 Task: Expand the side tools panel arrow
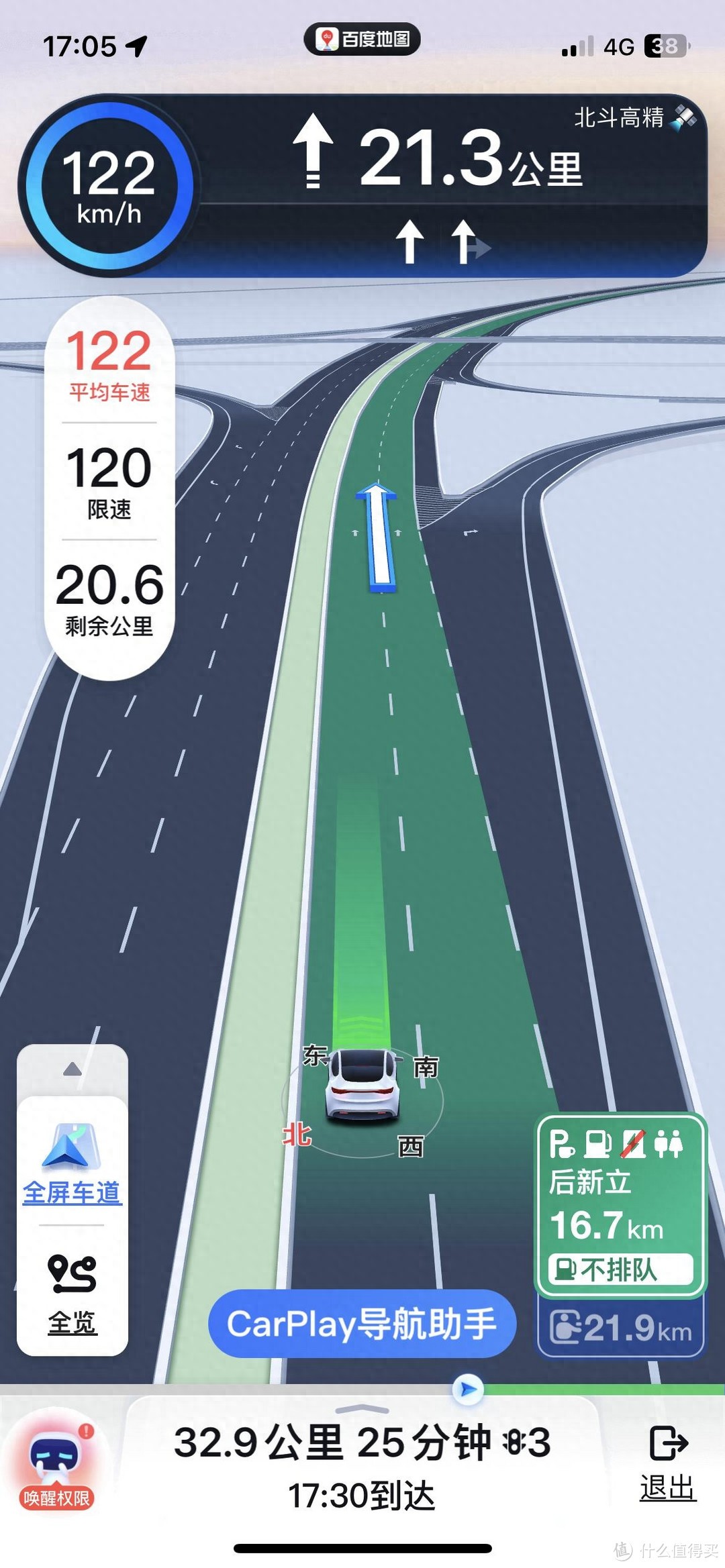[72, 1069]
